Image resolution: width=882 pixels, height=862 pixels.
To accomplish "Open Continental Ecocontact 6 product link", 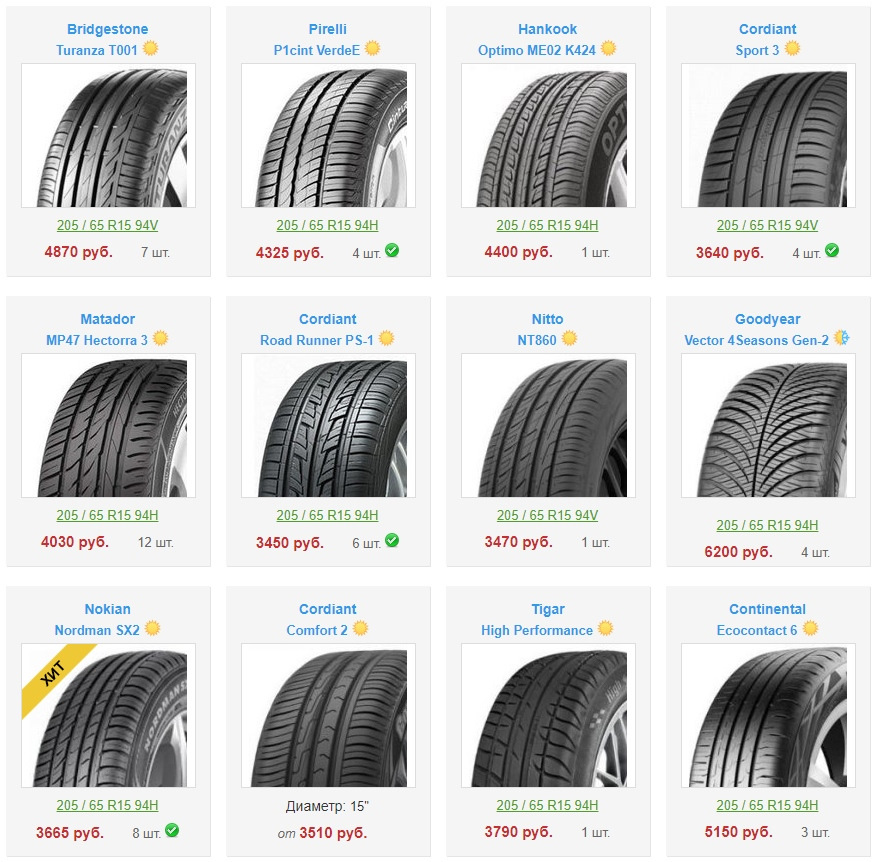I will tap(757, 630).
